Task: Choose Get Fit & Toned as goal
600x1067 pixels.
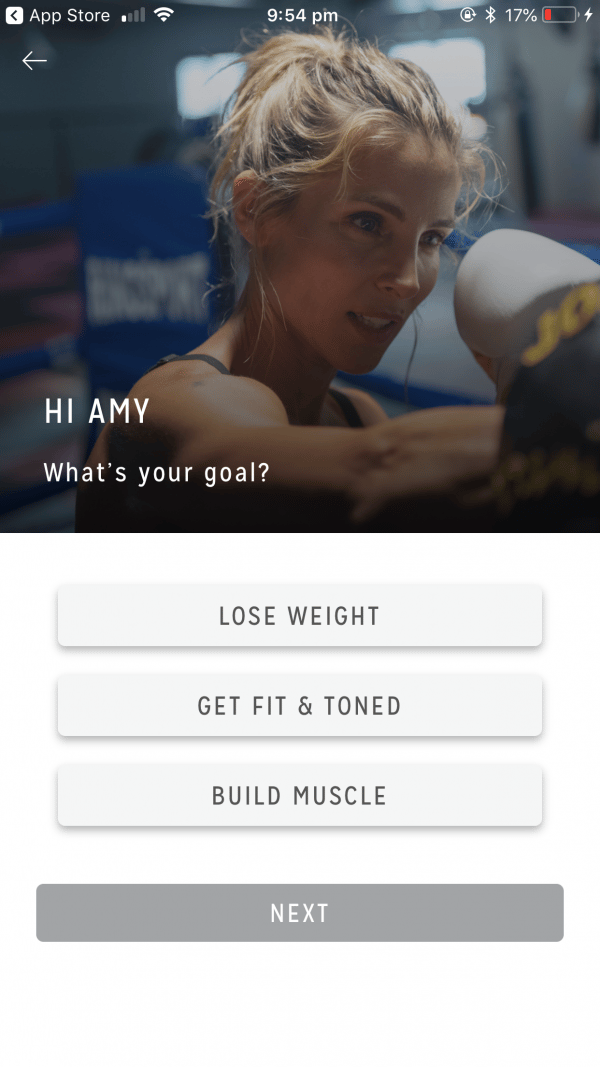Action: click(x=299, y=706)
